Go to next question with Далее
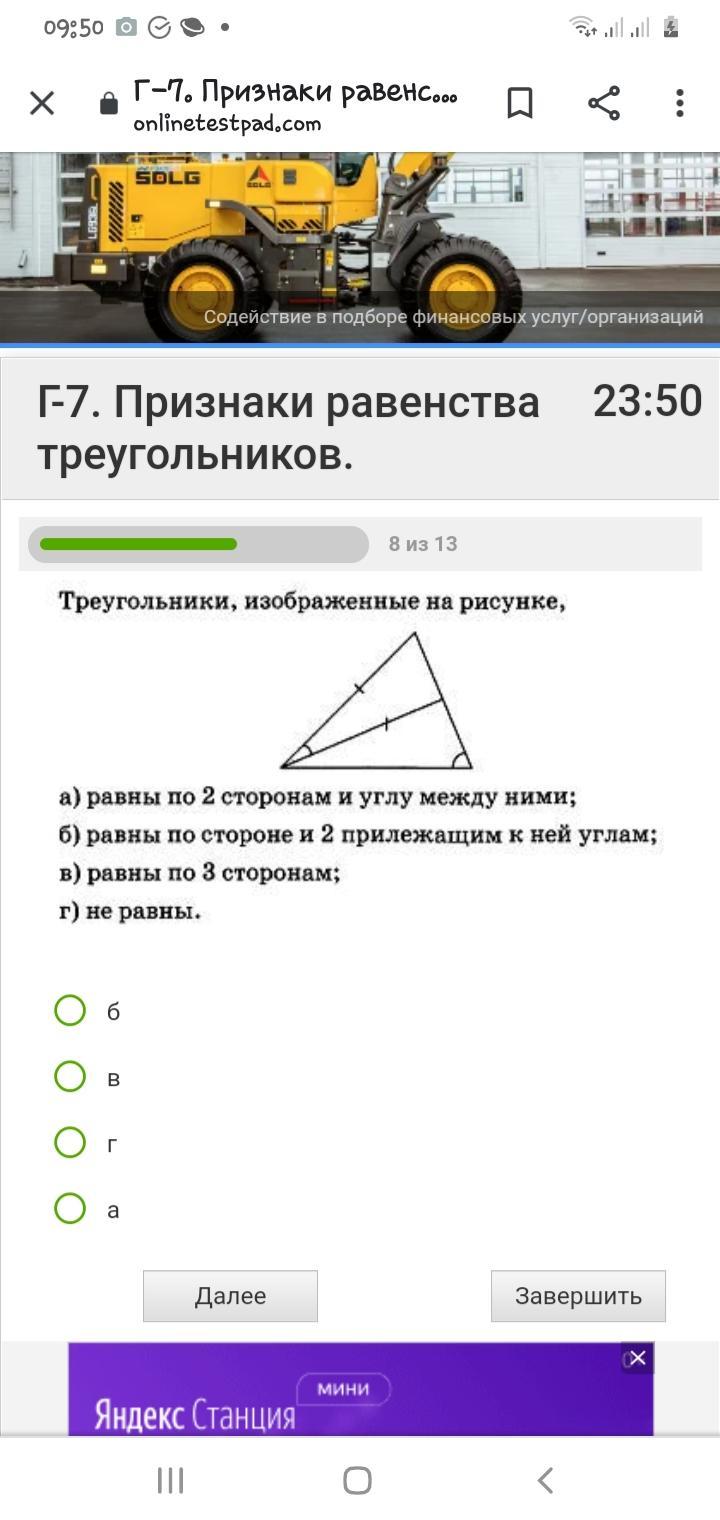 [x=230, y=1296]
